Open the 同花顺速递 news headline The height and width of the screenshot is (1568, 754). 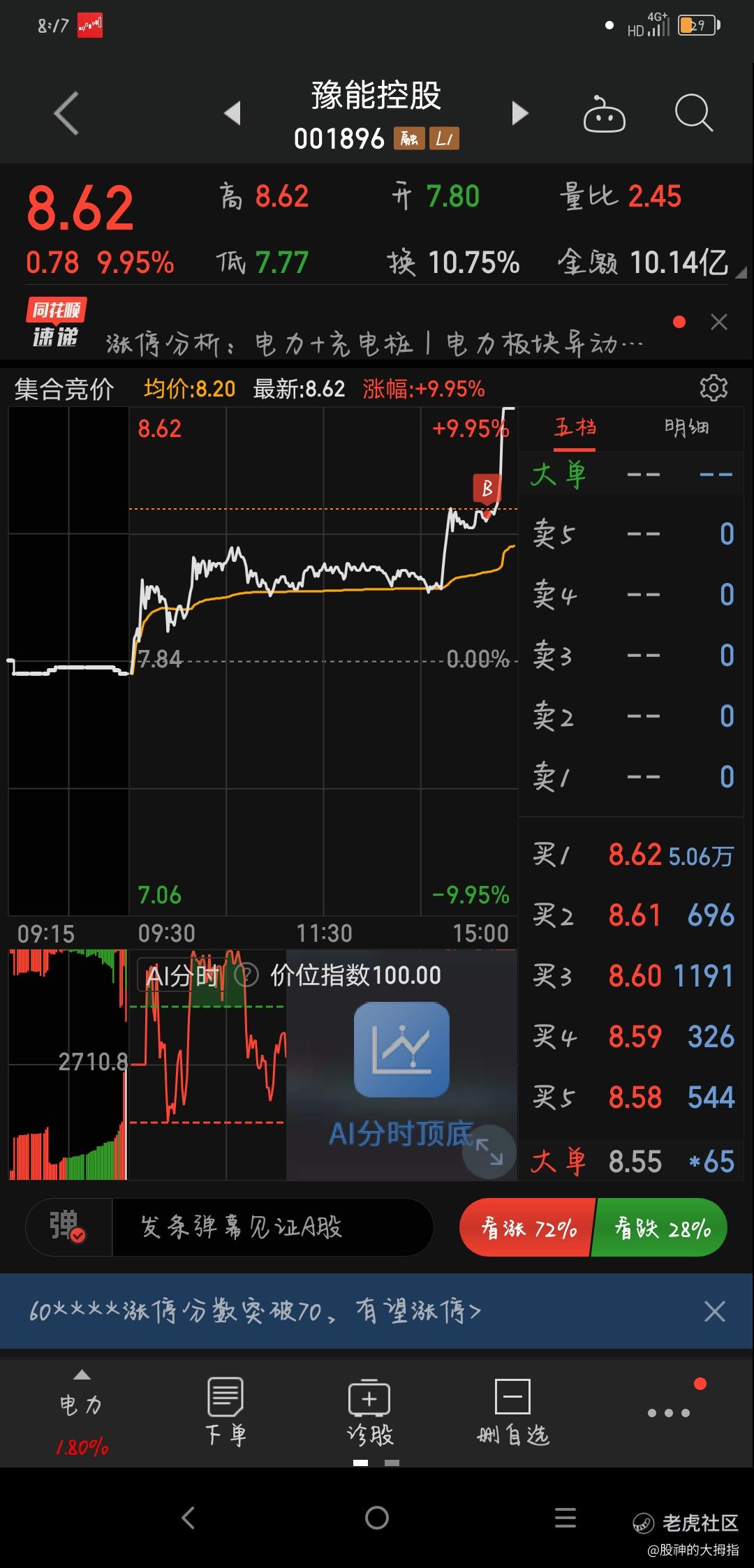pos(374,343)
